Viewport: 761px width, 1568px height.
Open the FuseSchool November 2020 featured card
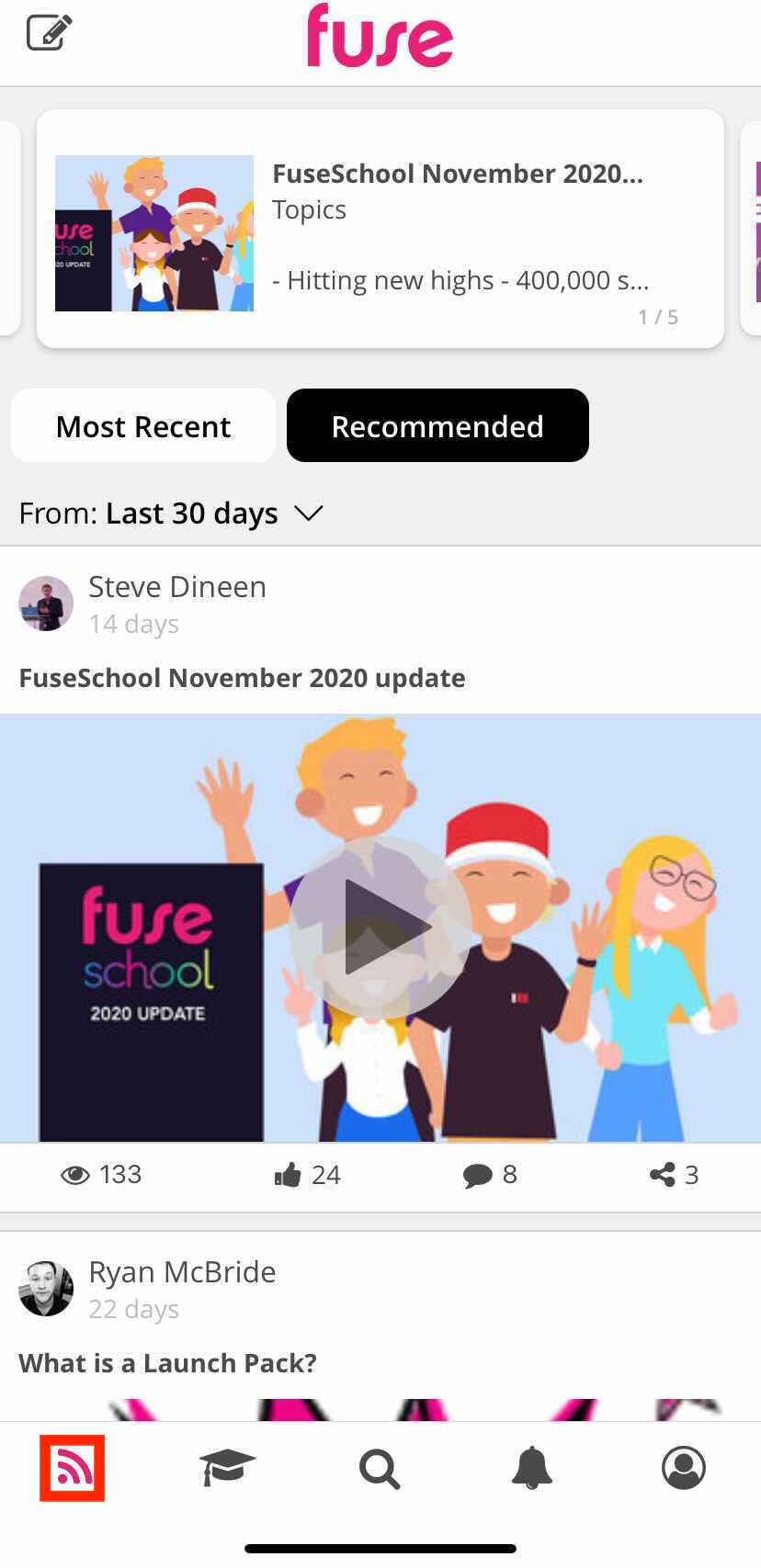(380, 230)
